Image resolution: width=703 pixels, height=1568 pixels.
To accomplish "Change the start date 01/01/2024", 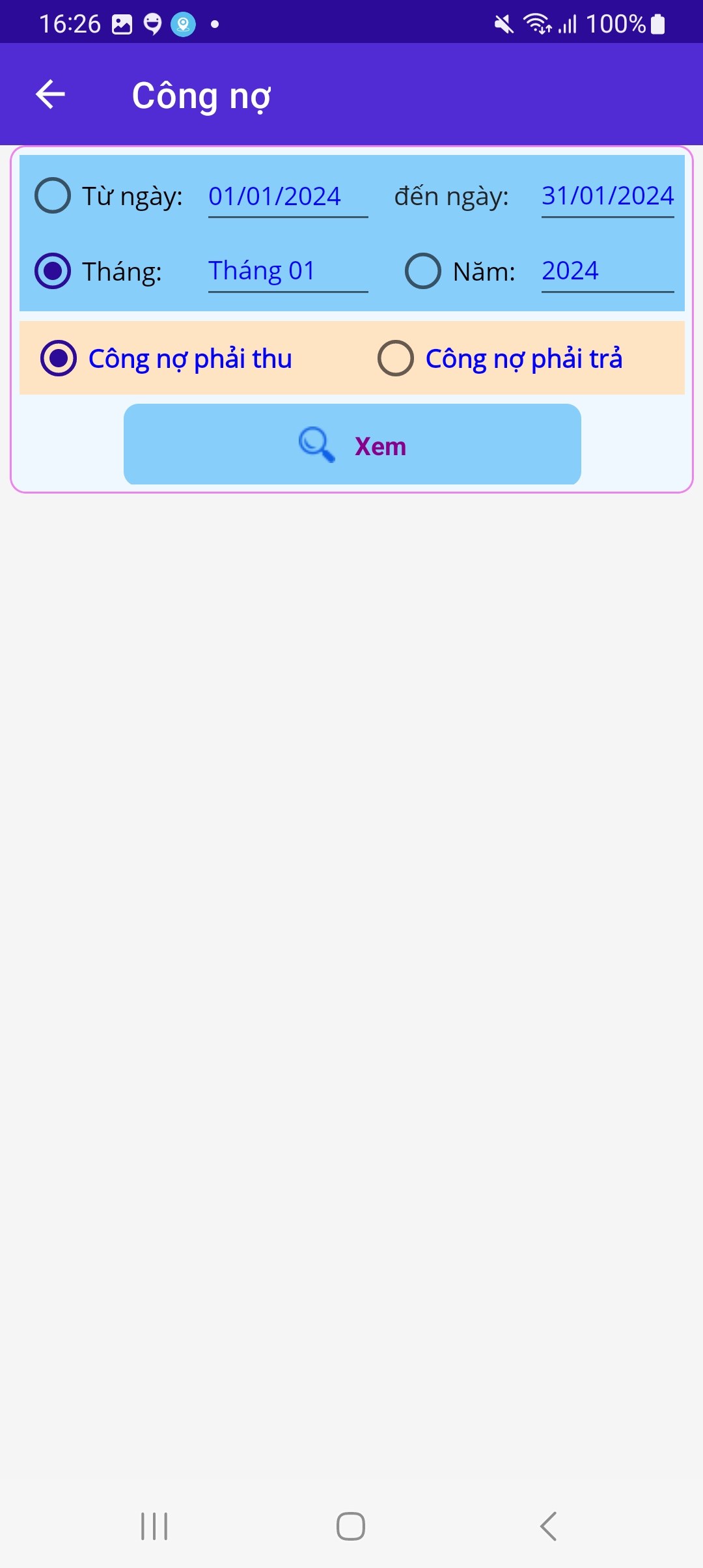I will [287, 197].
